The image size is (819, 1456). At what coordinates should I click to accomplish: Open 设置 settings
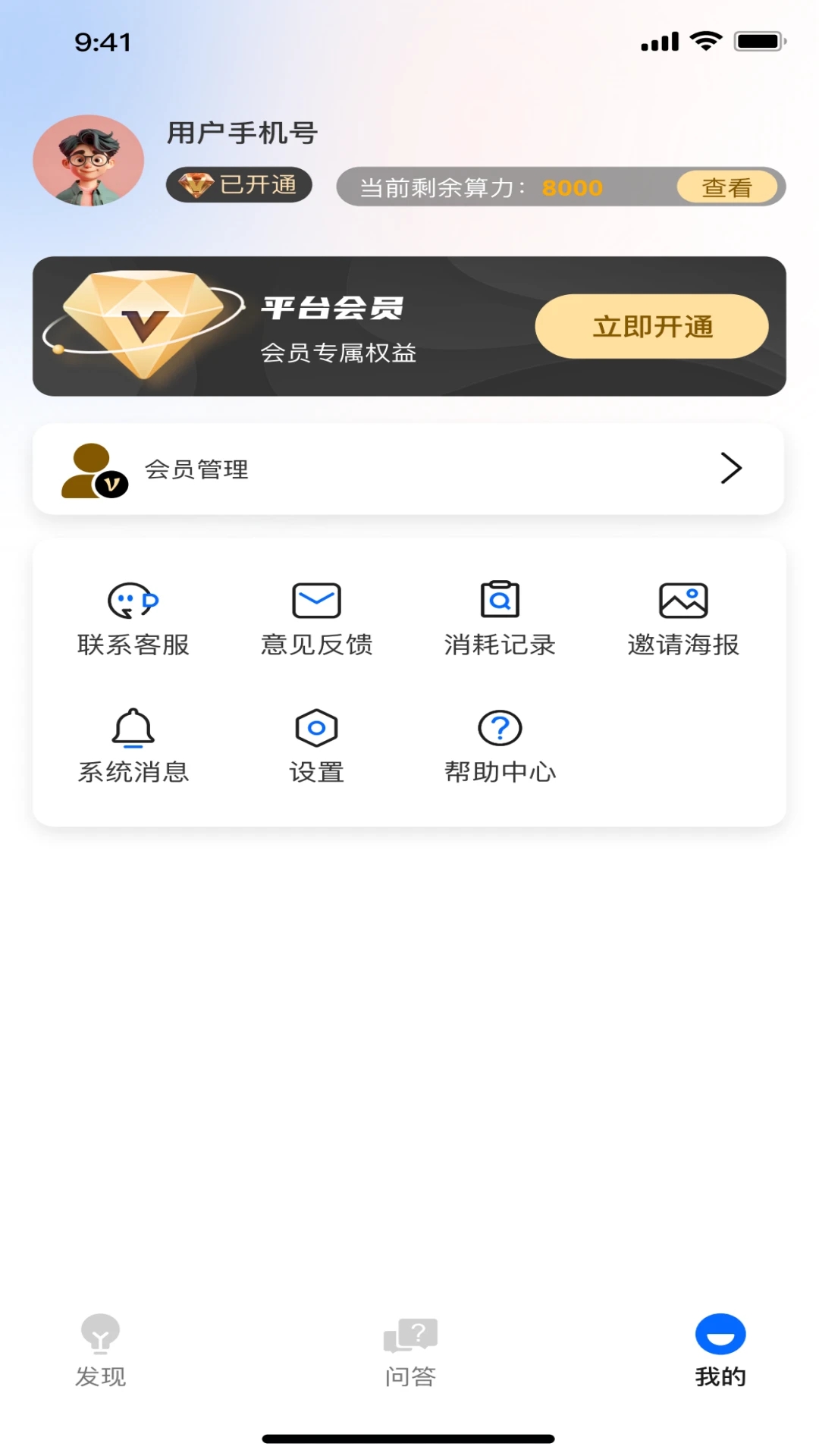[x=317, y=745]
